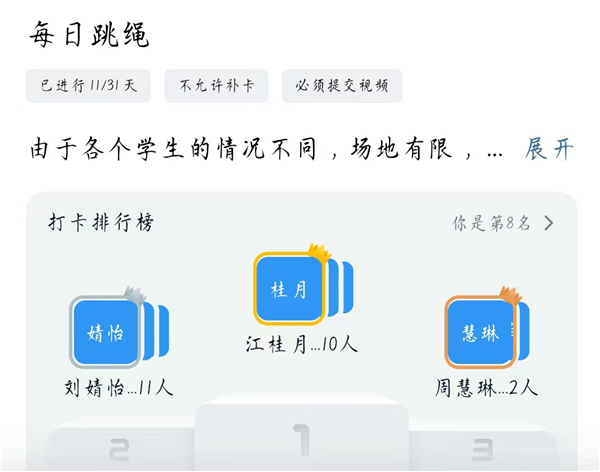Open 刘婧怡's second-place group

coord(107,333)
